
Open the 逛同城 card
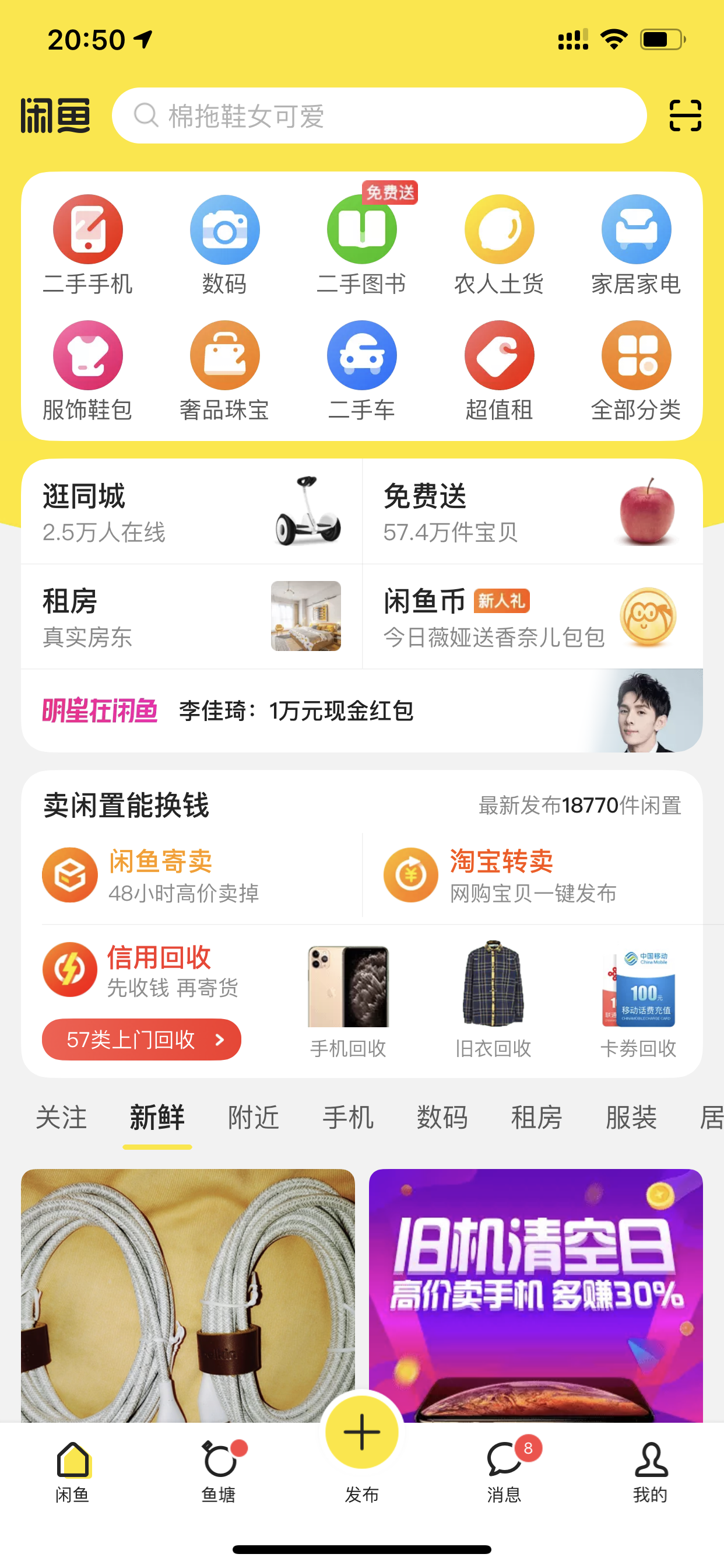[x=192, y=512]
